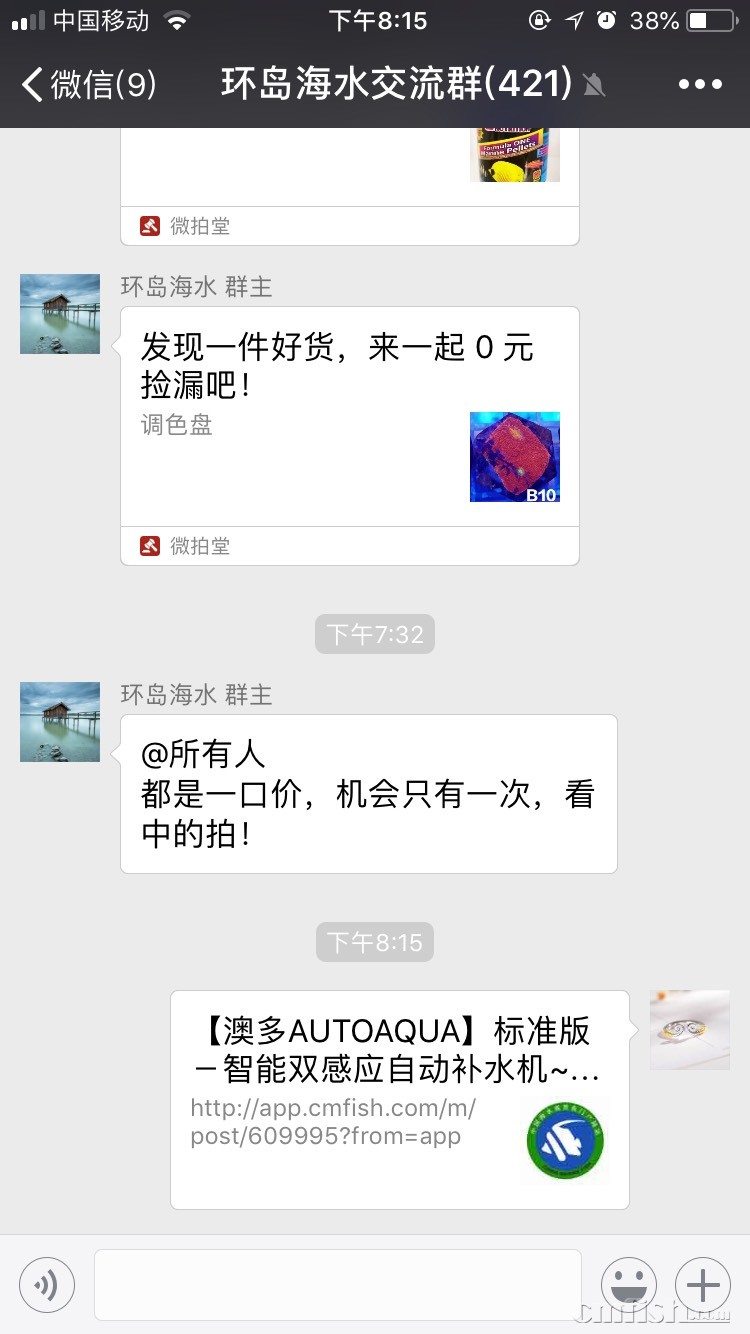Go back to the WeChat chat list

pyautogui.click(x=88, y=85)
